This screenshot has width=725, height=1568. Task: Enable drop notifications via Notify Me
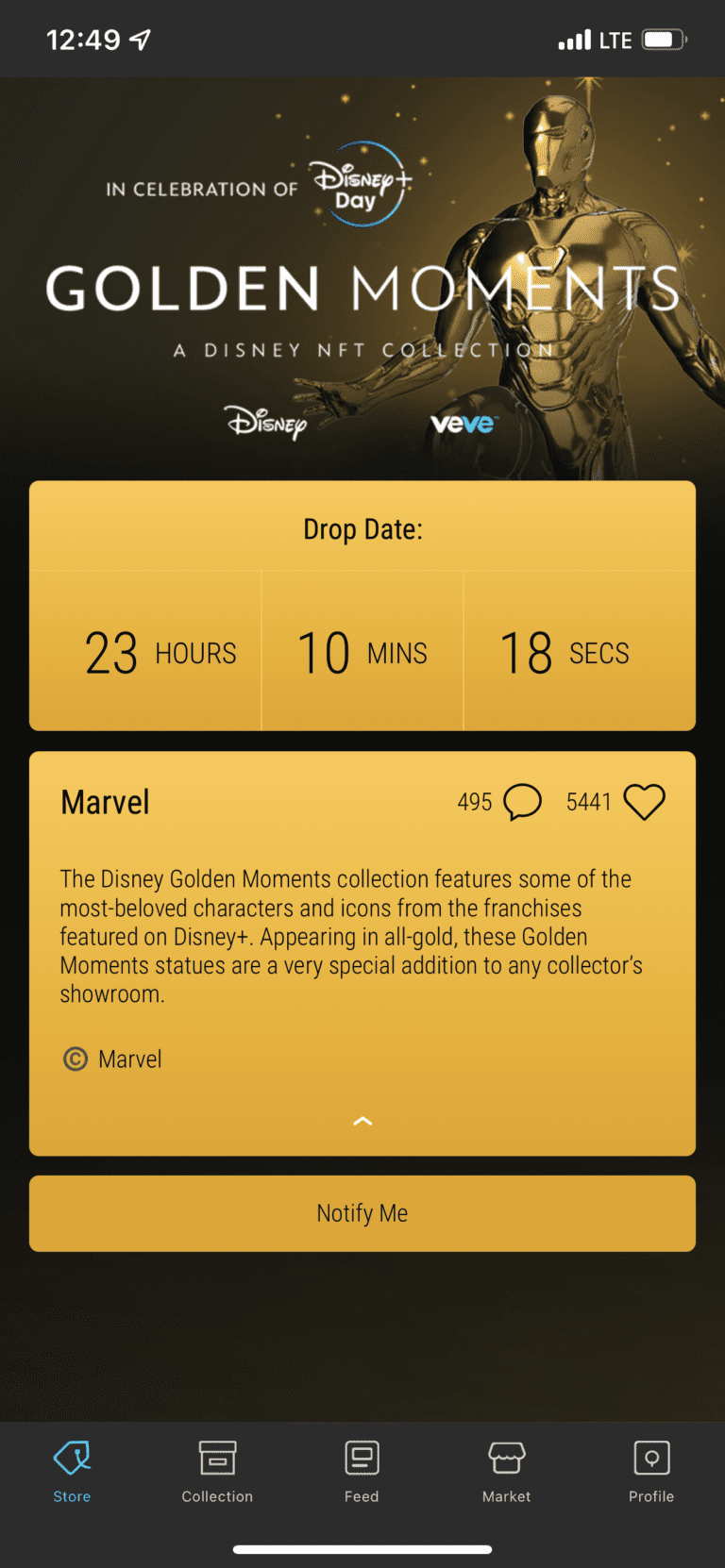[362, 1213]
